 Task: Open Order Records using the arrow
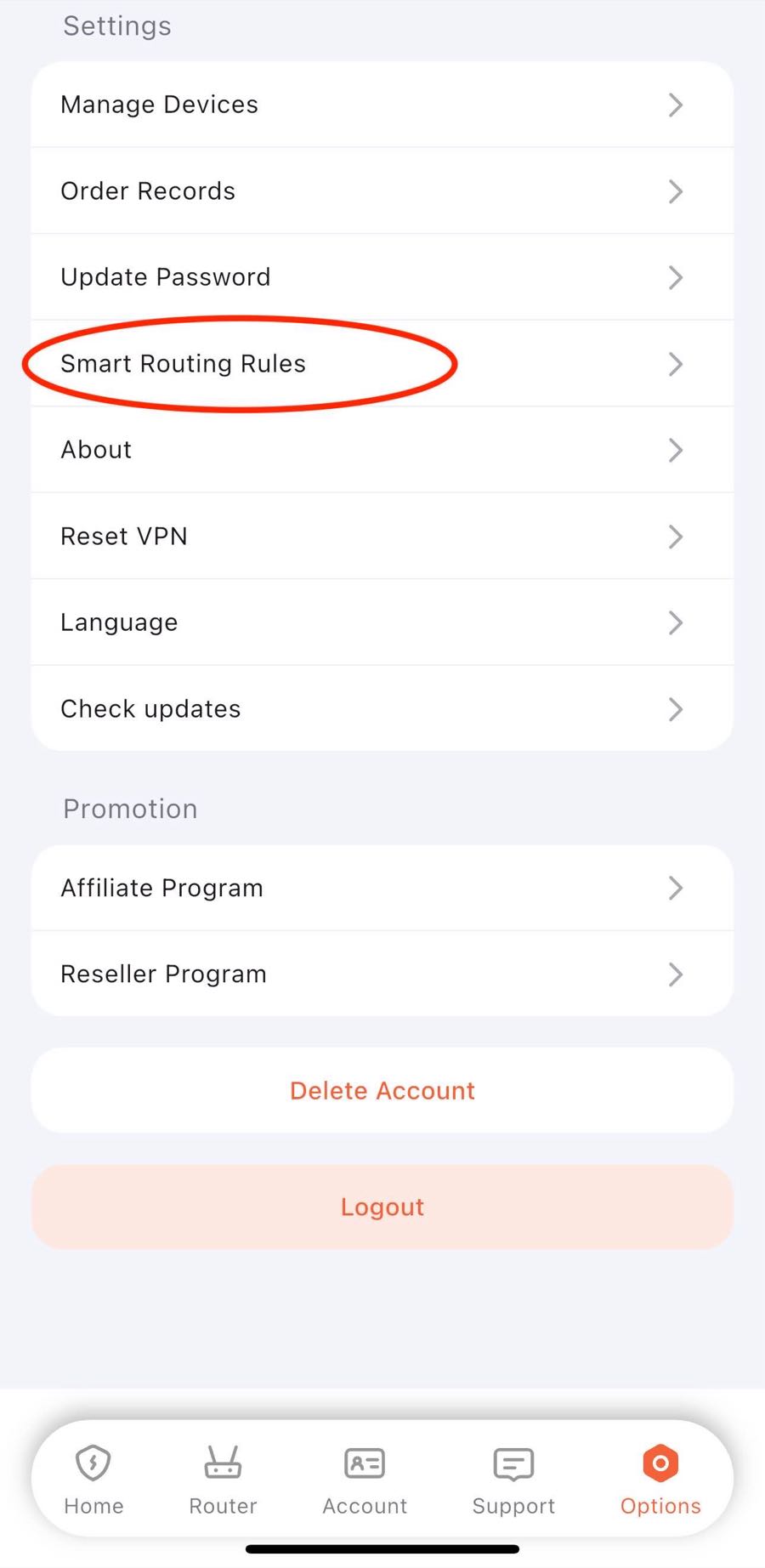pyautogui.click(x=675, y=191)
